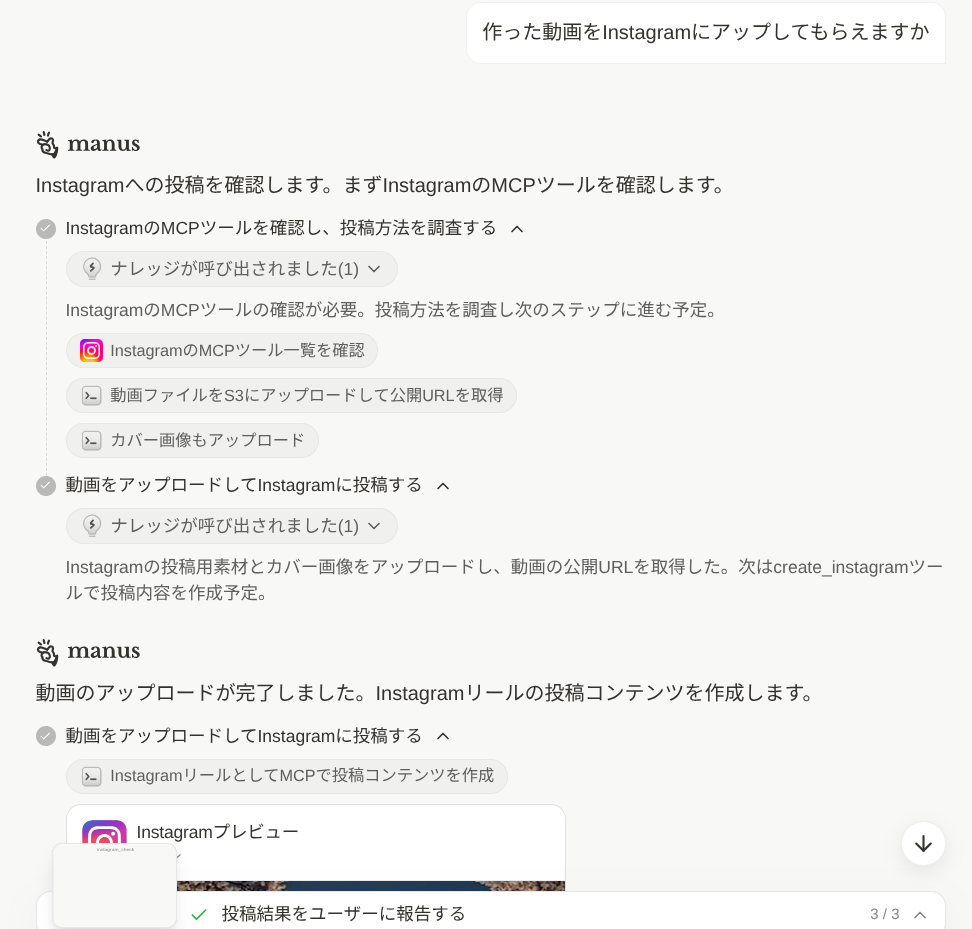Open InstagramのMCPツール一覧を確認 action chip

[222, 351]
